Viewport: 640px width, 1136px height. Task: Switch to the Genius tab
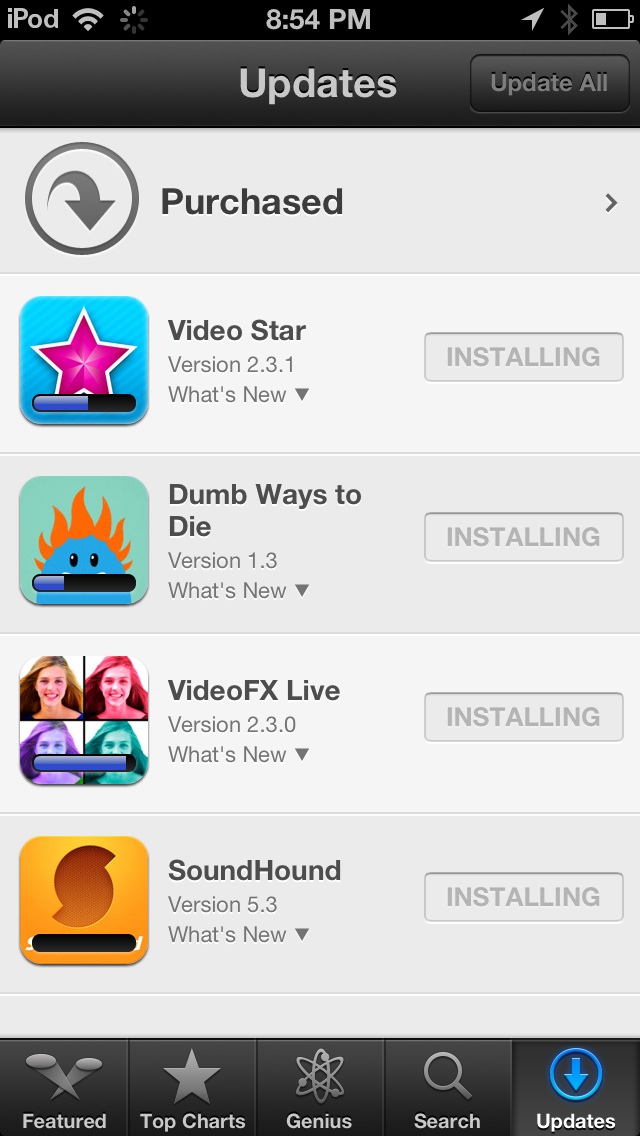320,1088
